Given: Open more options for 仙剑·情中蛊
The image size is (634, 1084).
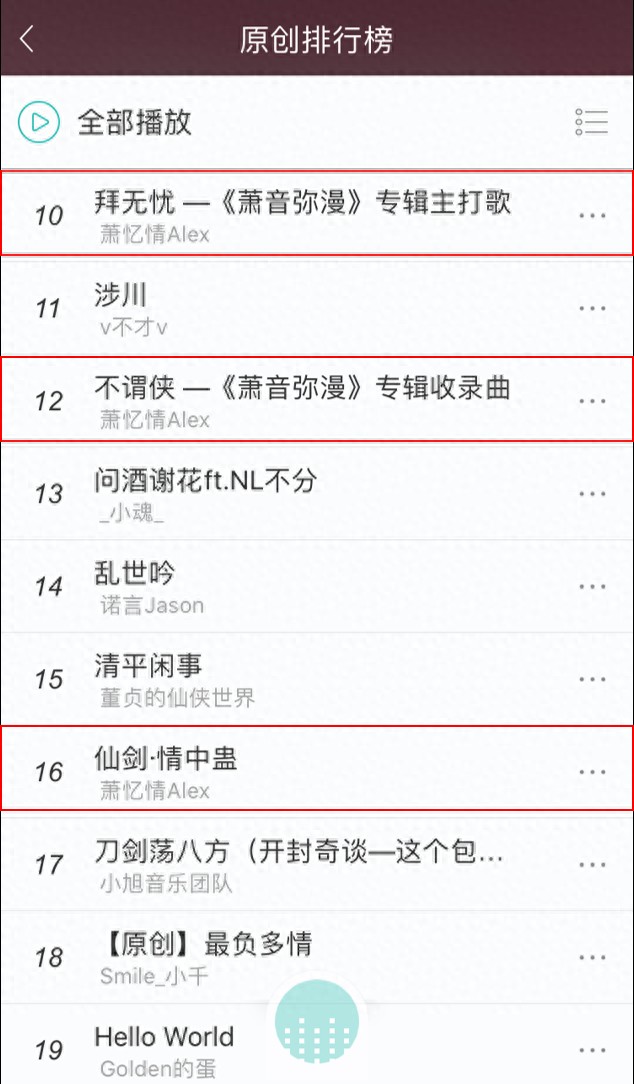Looking at the screenshot, I should [593, 772].
